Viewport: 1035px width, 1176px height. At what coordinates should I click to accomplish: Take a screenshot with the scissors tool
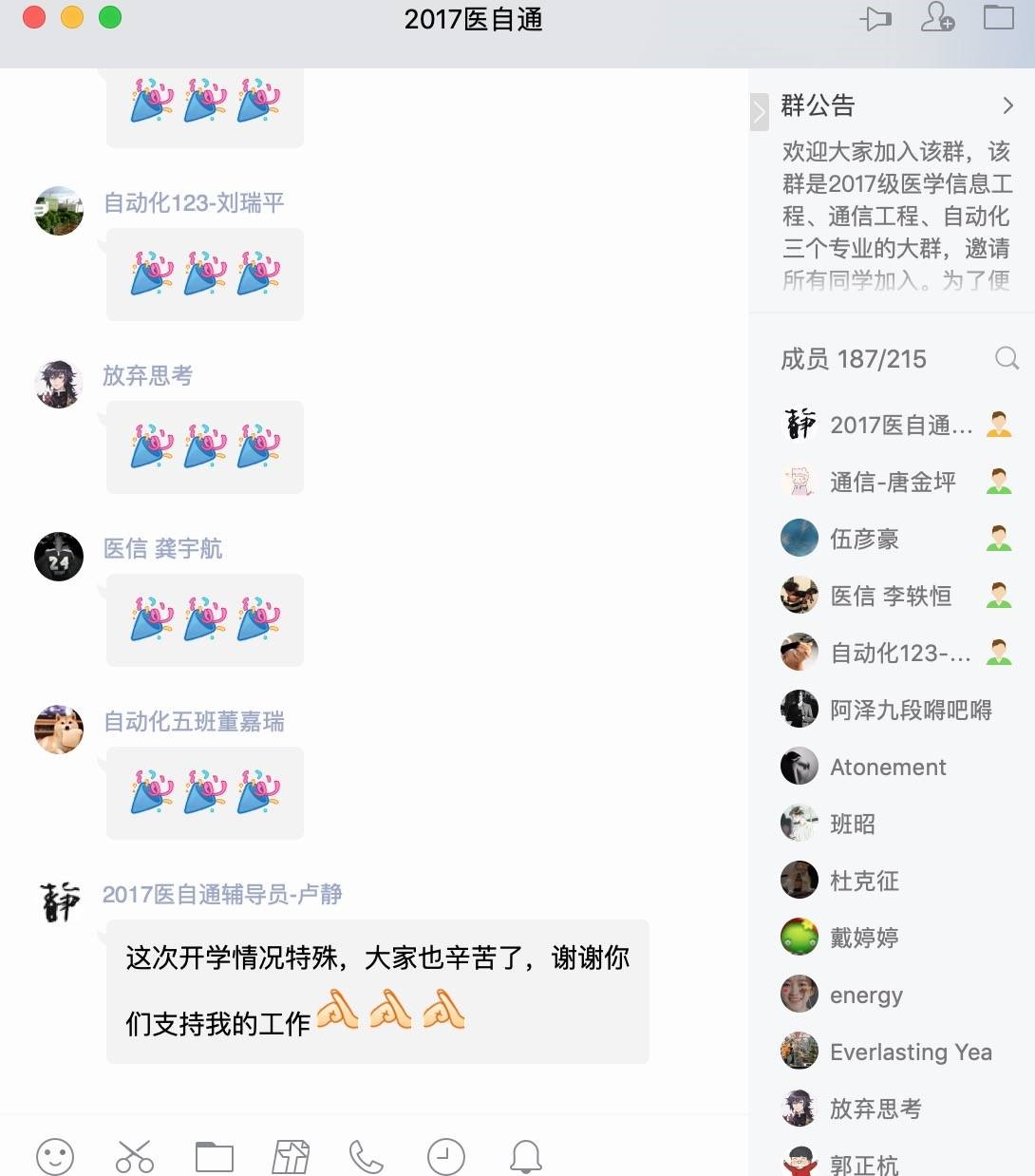(134, 1156)
